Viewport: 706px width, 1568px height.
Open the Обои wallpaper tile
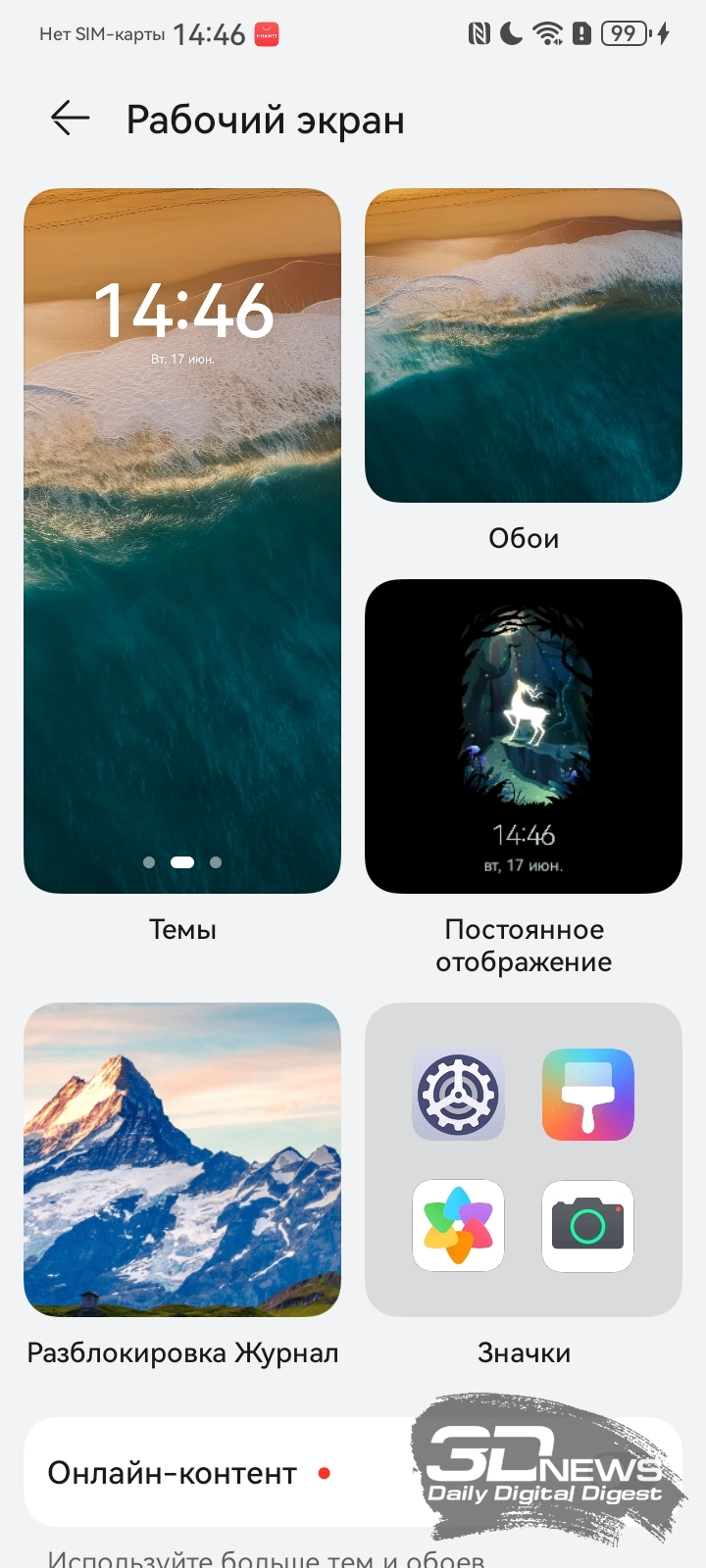click(x=524, y=345)
